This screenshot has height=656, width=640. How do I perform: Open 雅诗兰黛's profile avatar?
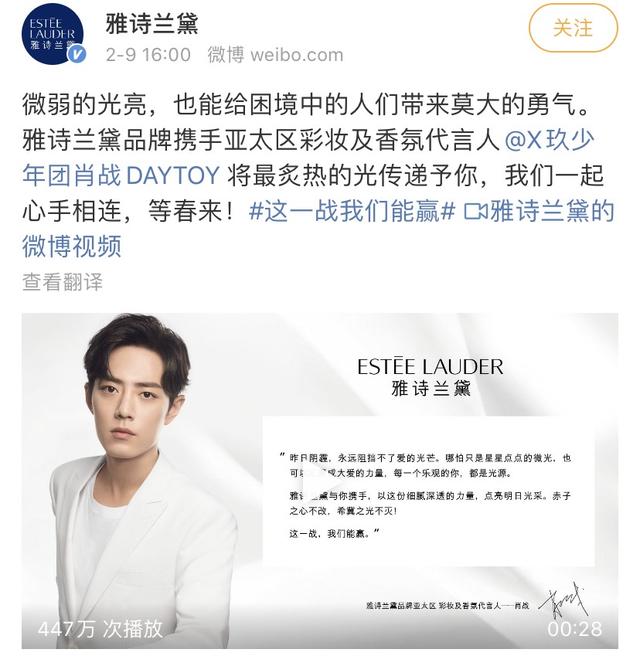[54, 35]
